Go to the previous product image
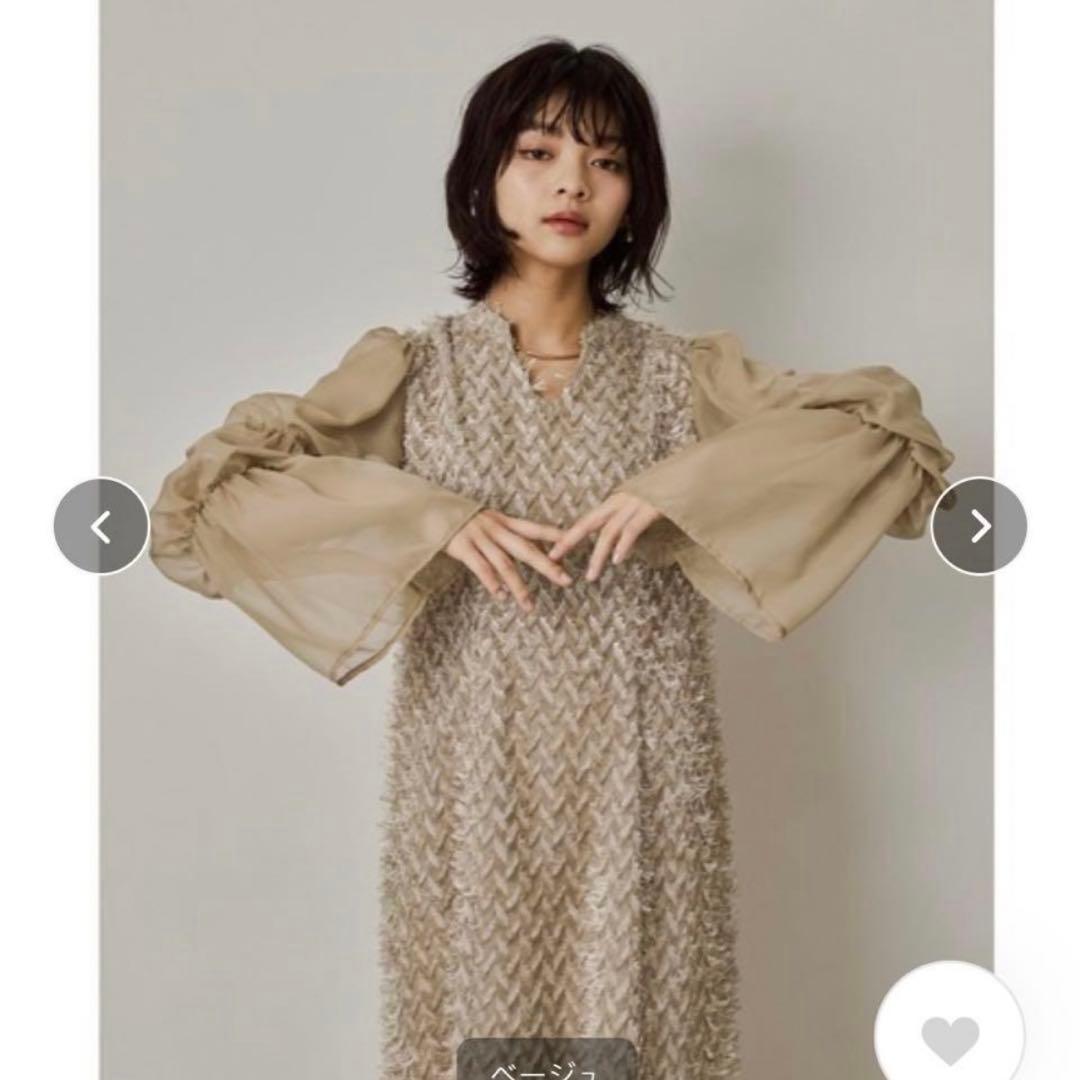Viewport: 1080px width, 1080px height. coord(101,526)
